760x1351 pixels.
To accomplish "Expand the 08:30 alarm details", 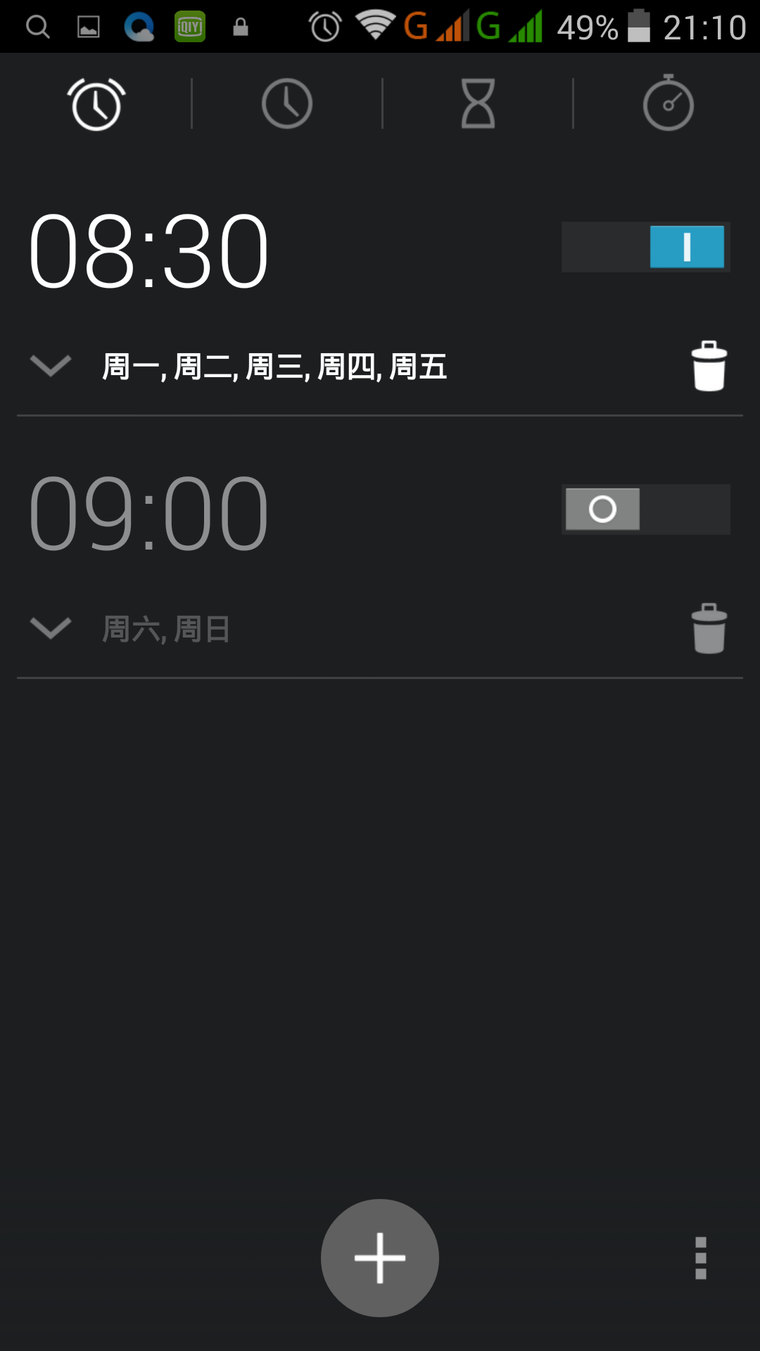I will click(50, 366).
